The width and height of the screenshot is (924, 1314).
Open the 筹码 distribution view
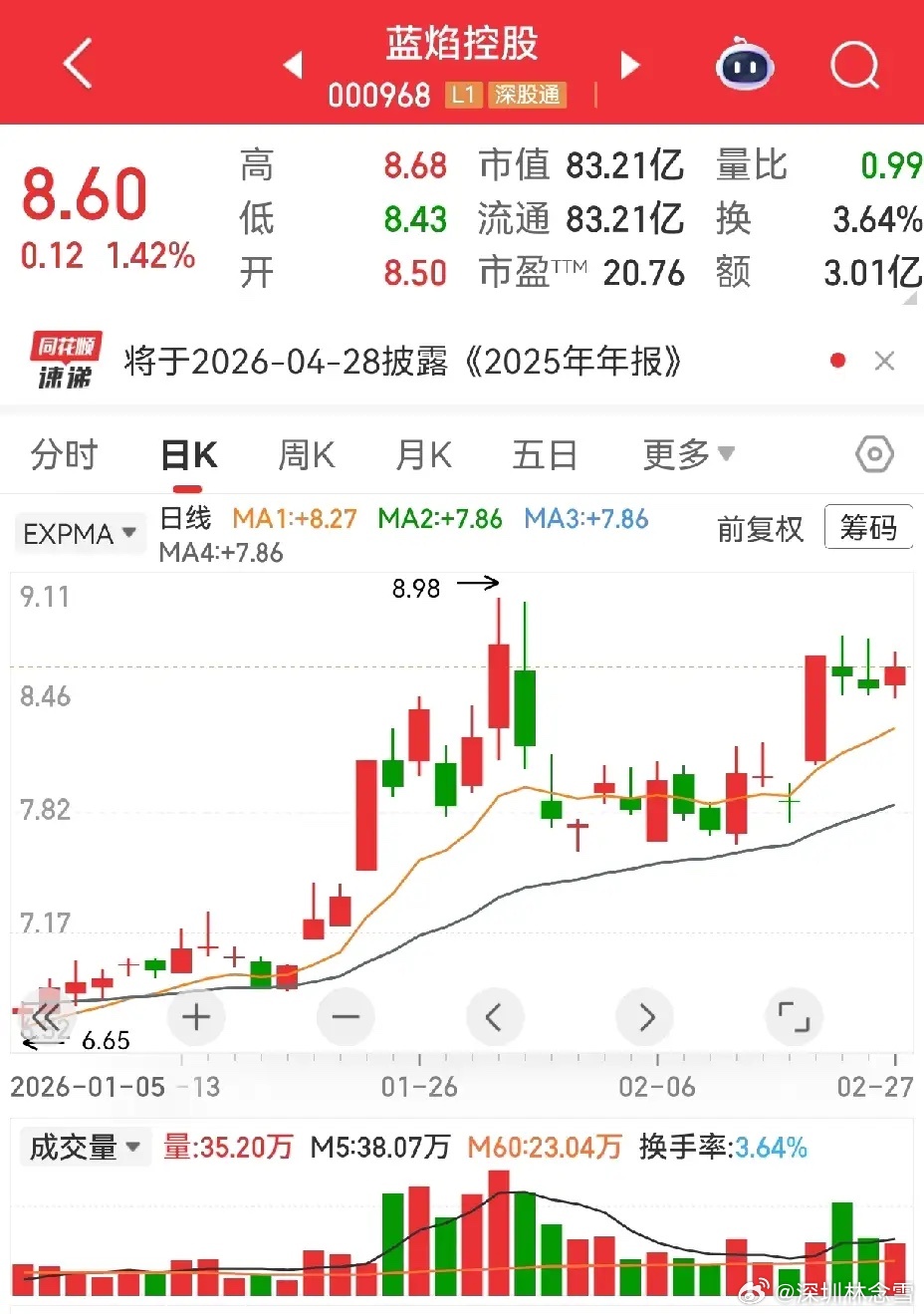coord(867,528)
